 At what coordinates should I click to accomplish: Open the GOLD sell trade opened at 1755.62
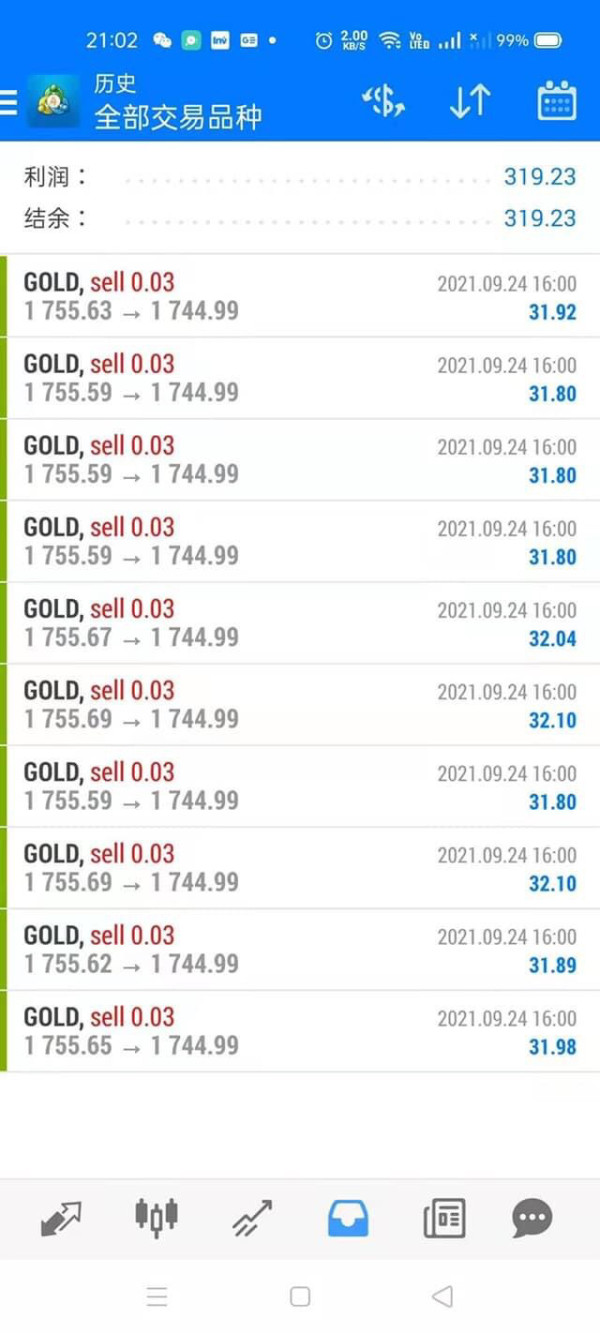point(300,950)
